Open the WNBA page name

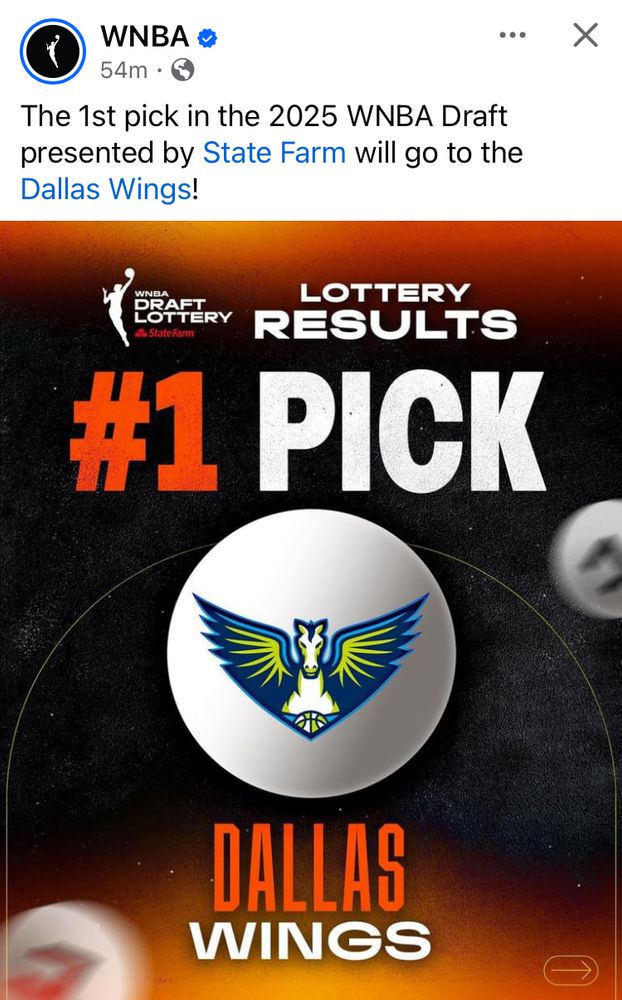145,36
